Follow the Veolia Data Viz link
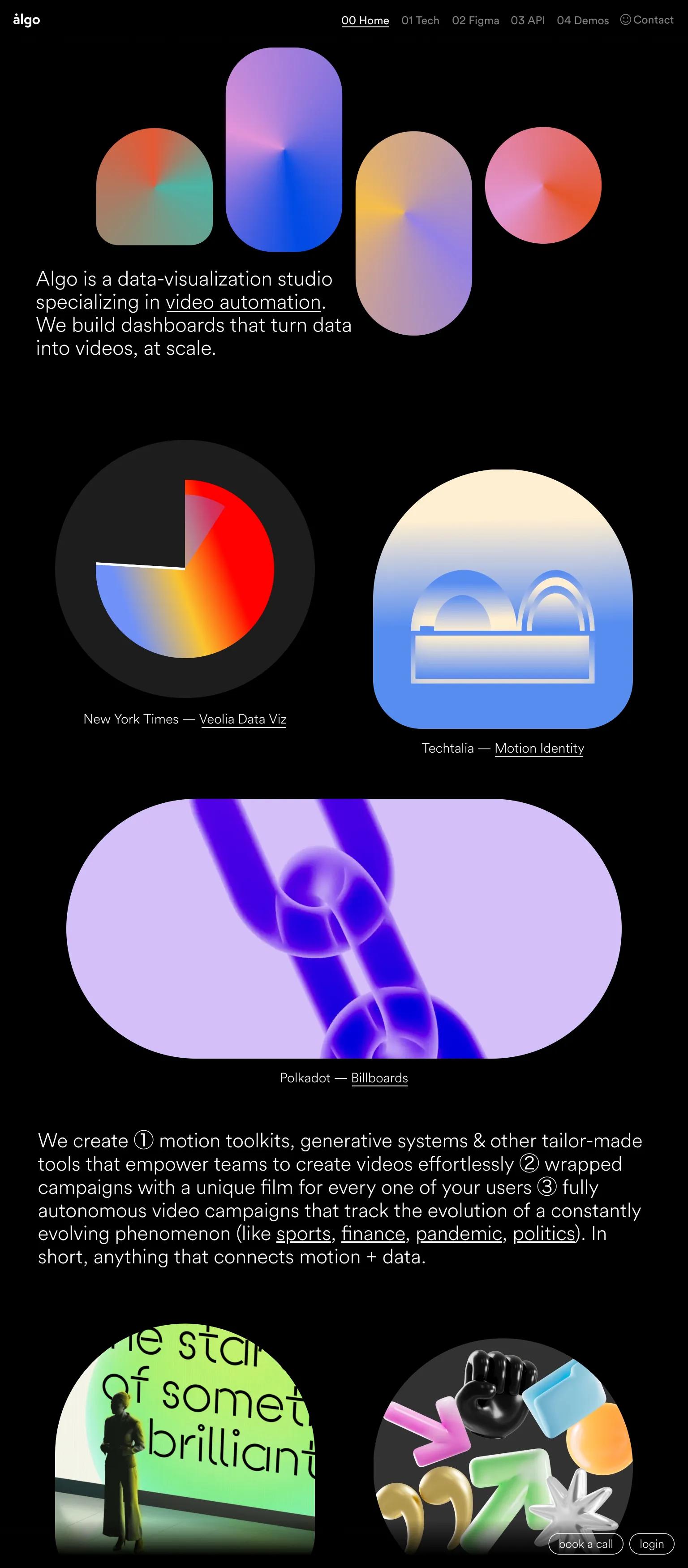Image resolution: width=688 pixels, height=1568 pixels. click(x=243, y=719)
